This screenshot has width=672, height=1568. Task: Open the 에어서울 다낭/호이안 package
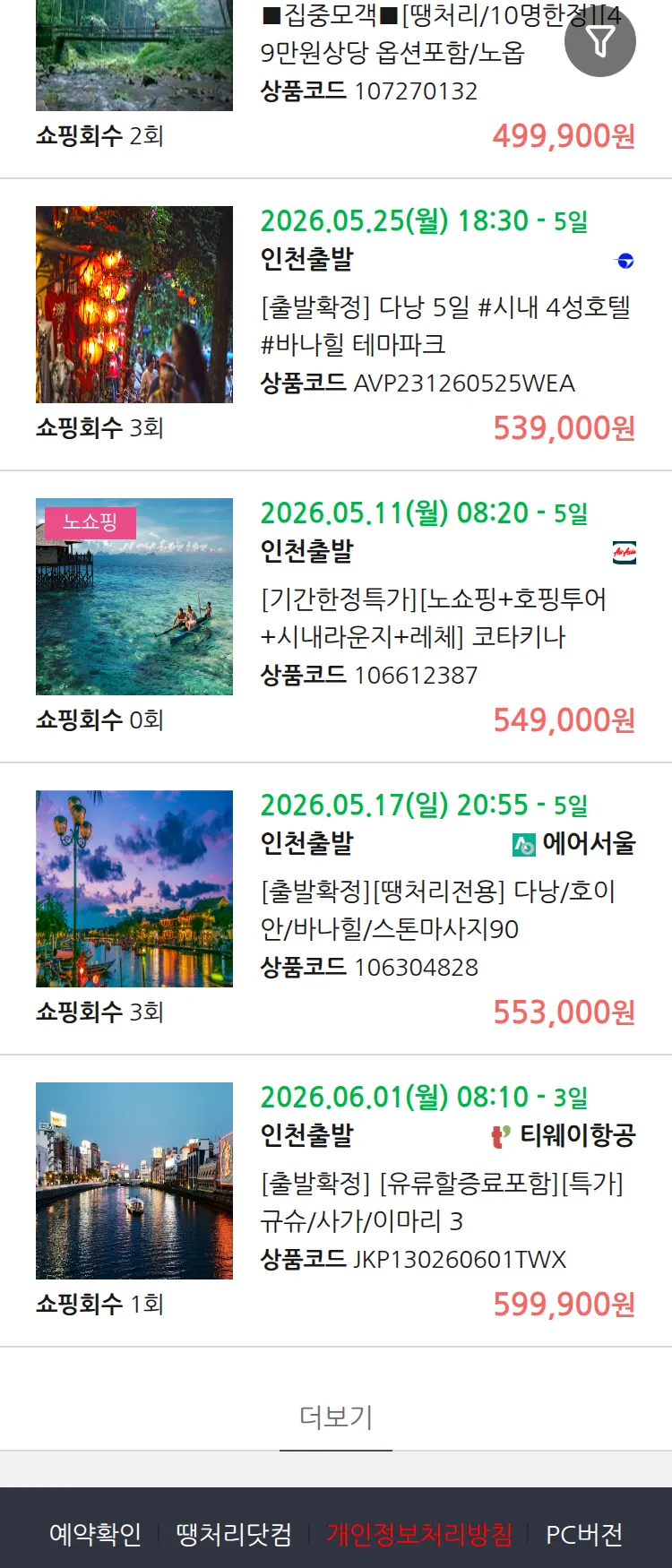pyautogui.click(x=336, y=909)
